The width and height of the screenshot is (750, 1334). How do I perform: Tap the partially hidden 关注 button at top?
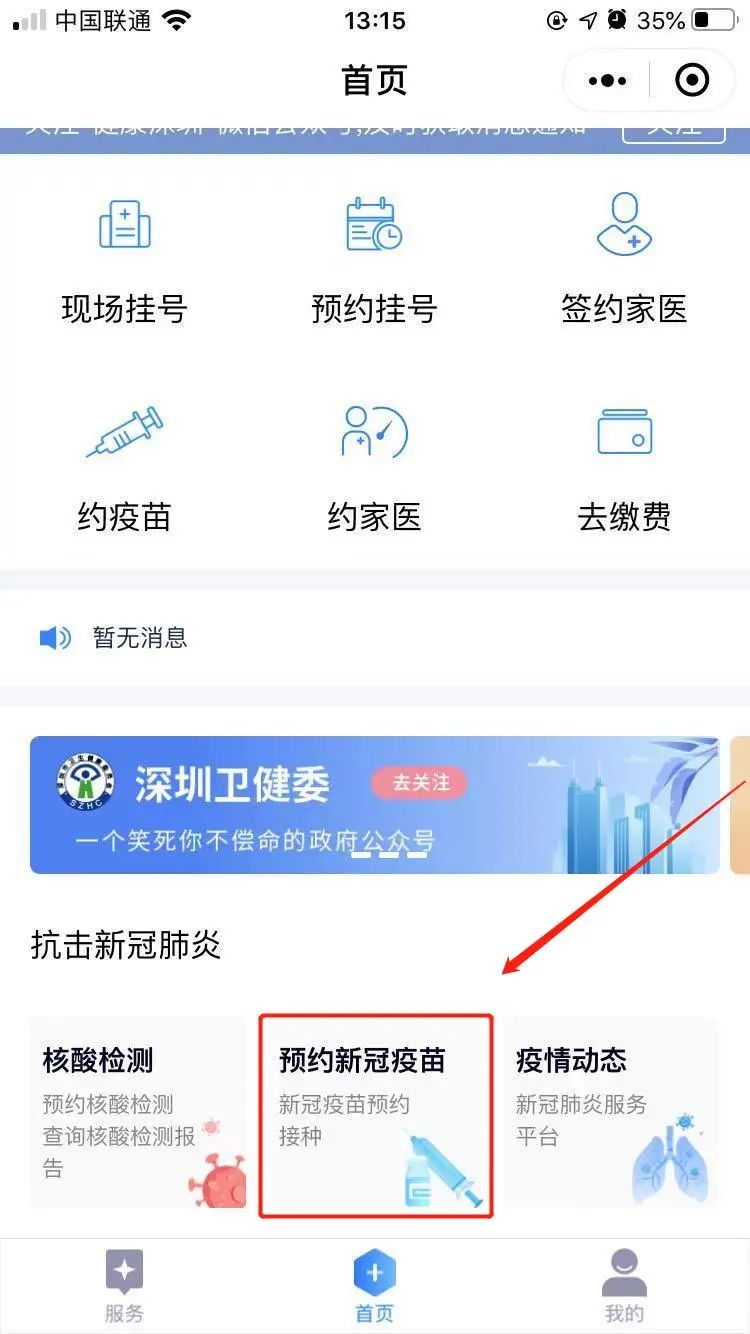[x=674, y=135]
